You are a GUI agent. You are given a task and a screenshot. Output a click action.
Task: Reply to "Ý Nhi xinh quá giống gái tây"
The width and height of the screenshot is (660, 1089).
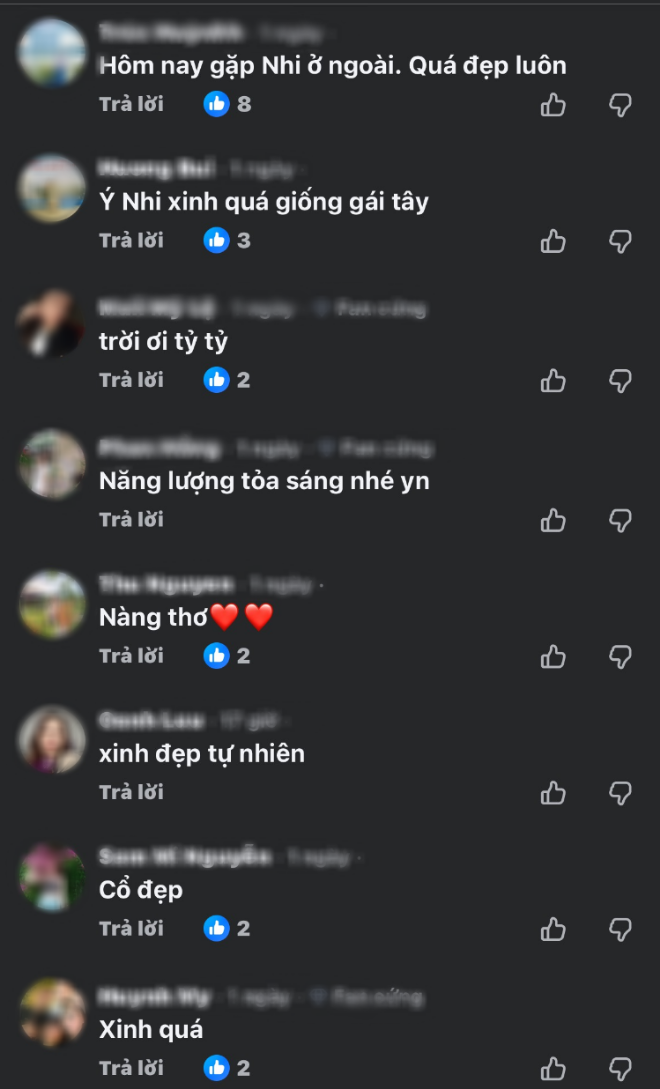pyautogui.click(x=131, y=240)
